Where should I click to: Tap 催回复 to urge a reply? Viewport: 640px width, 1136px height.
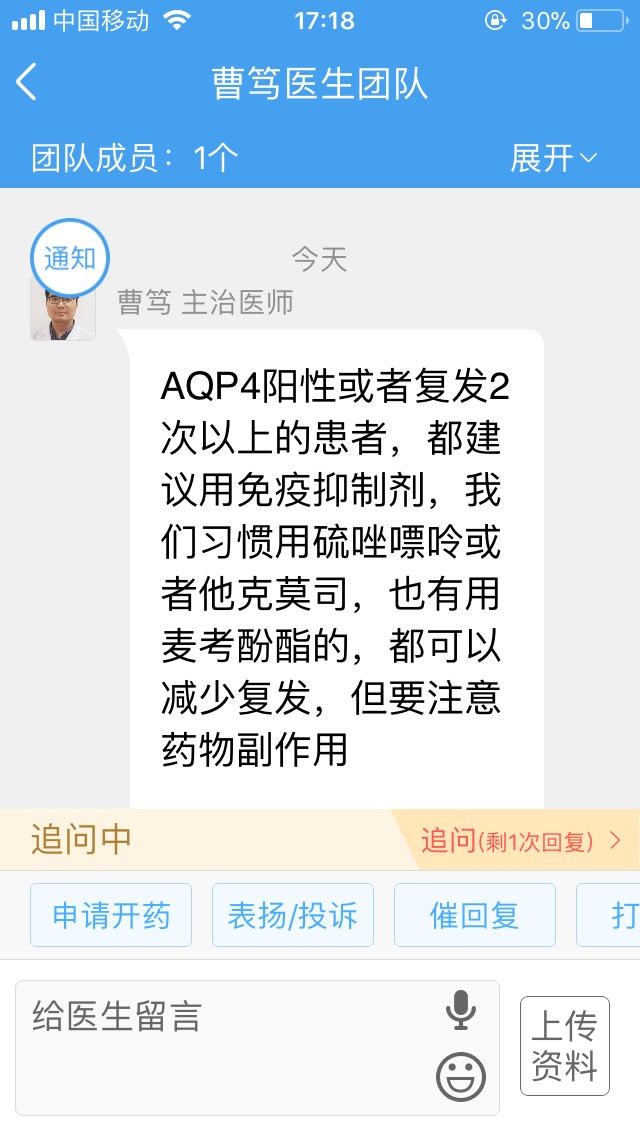[x=474, y=915]
